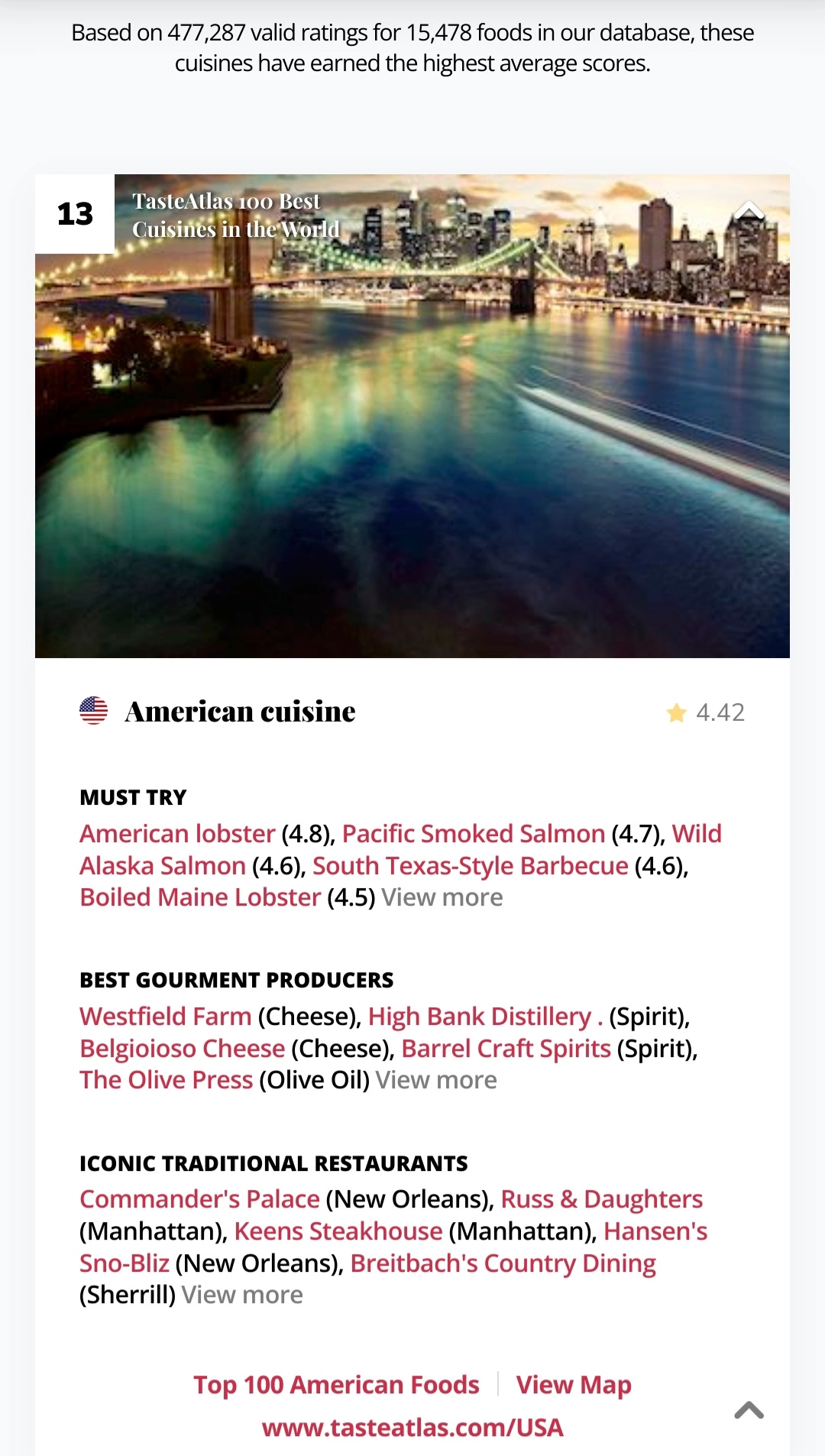
Task: Open Commander's Palace restaurant
Action: tap(199, 1198)
